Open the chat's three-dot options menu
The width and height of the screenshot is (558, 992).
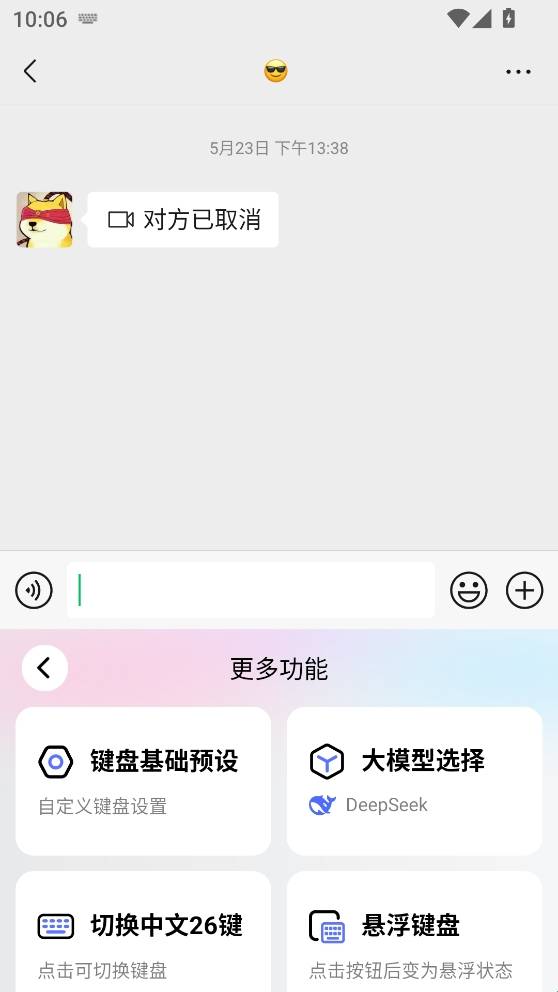point(518,71)
